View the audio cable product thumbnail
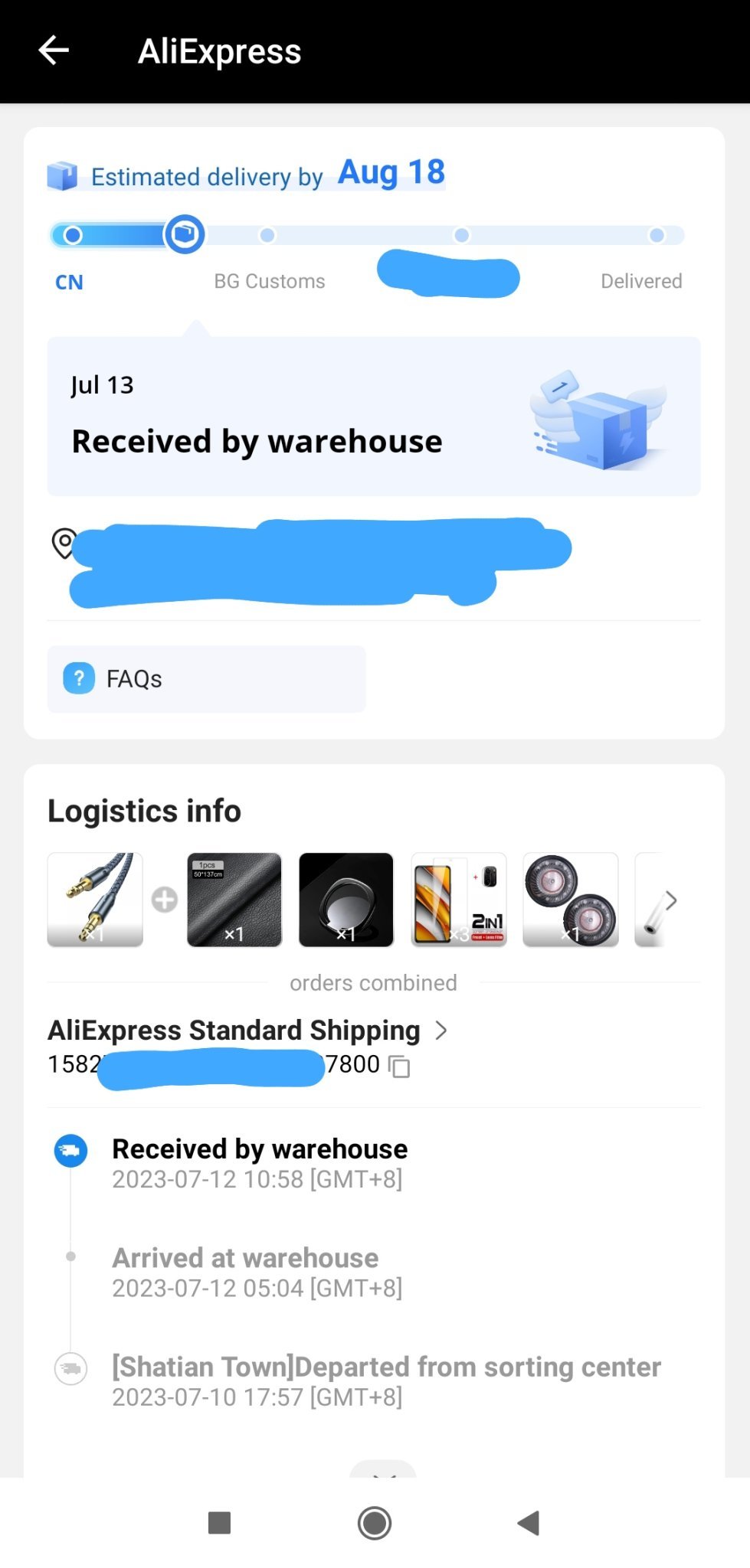The width and height of the screenshot is (750, 1568). click(x=95, y=900)
